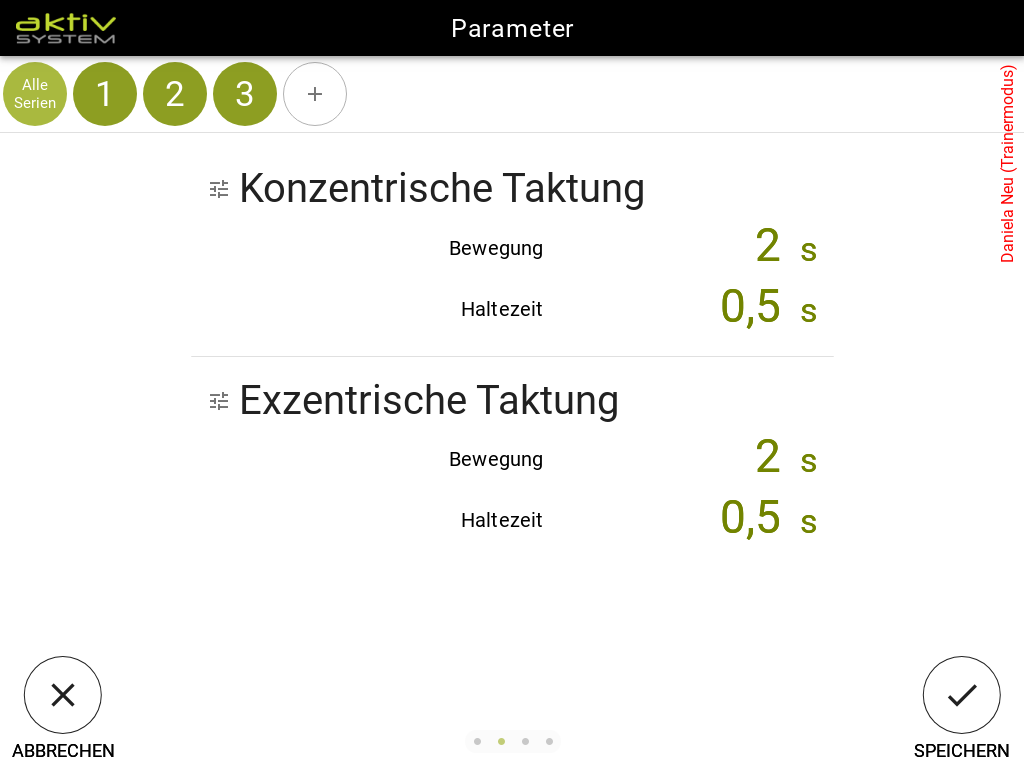Select the Alle Serien tab

click(x=35, y=94)
